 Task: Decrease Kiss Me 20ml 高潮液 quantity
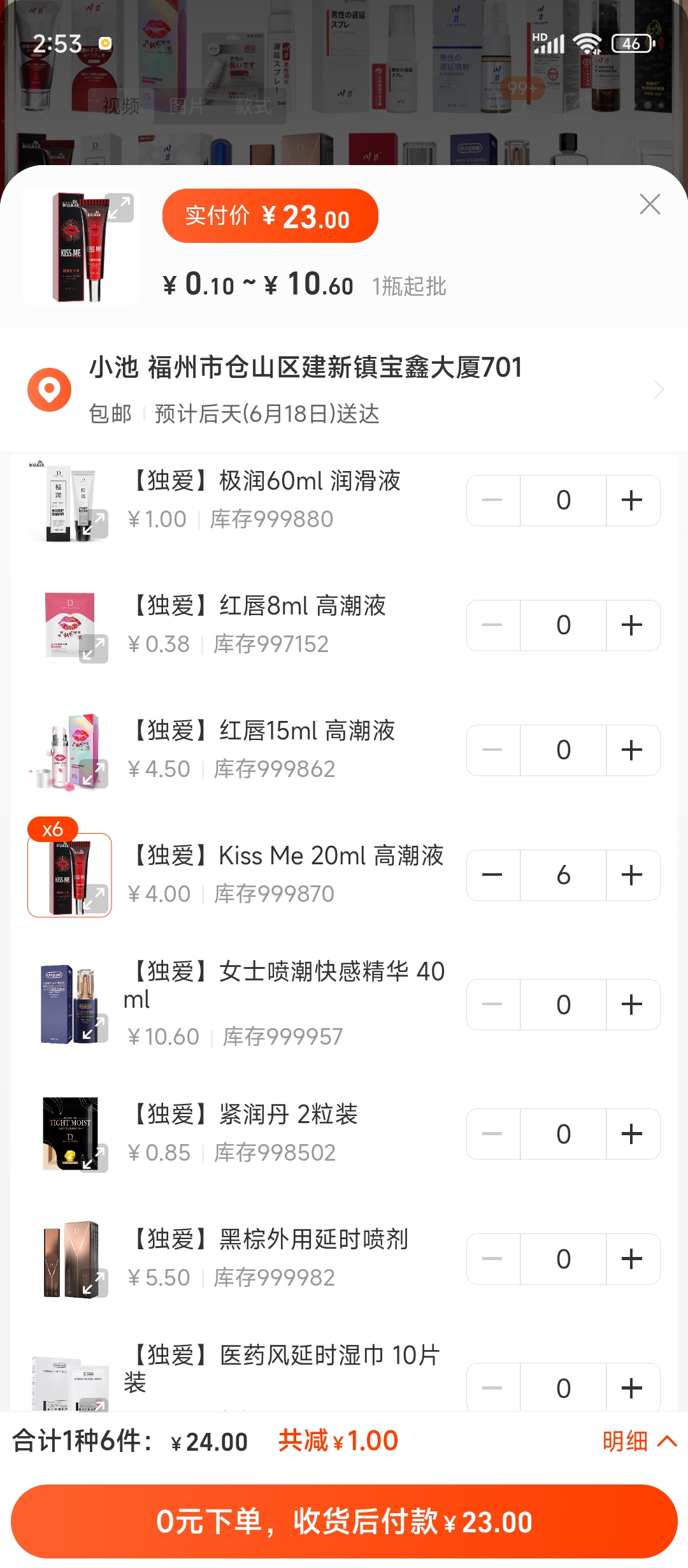tap(493, 875)
